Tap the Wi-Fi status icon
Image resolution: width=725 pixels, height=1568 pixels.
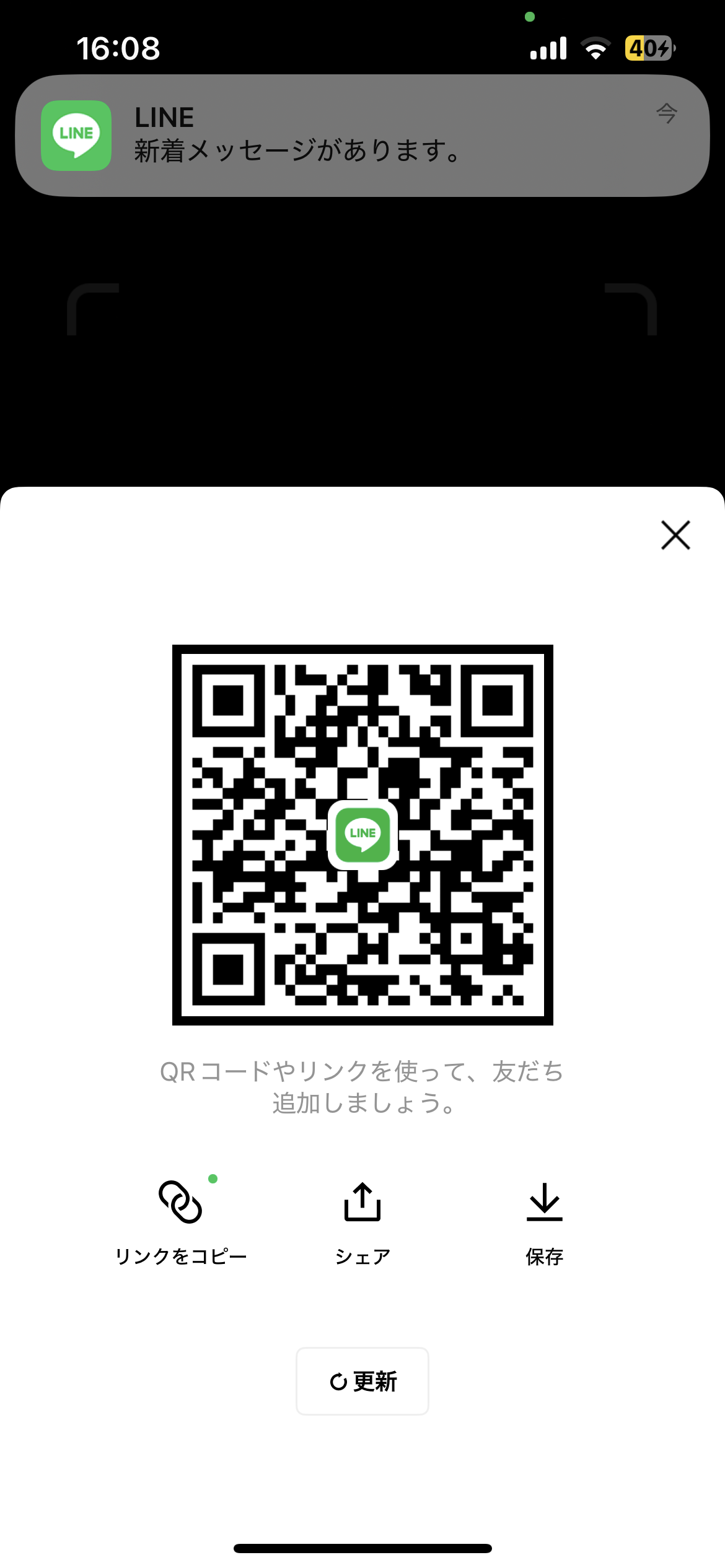tap(596, 48)
